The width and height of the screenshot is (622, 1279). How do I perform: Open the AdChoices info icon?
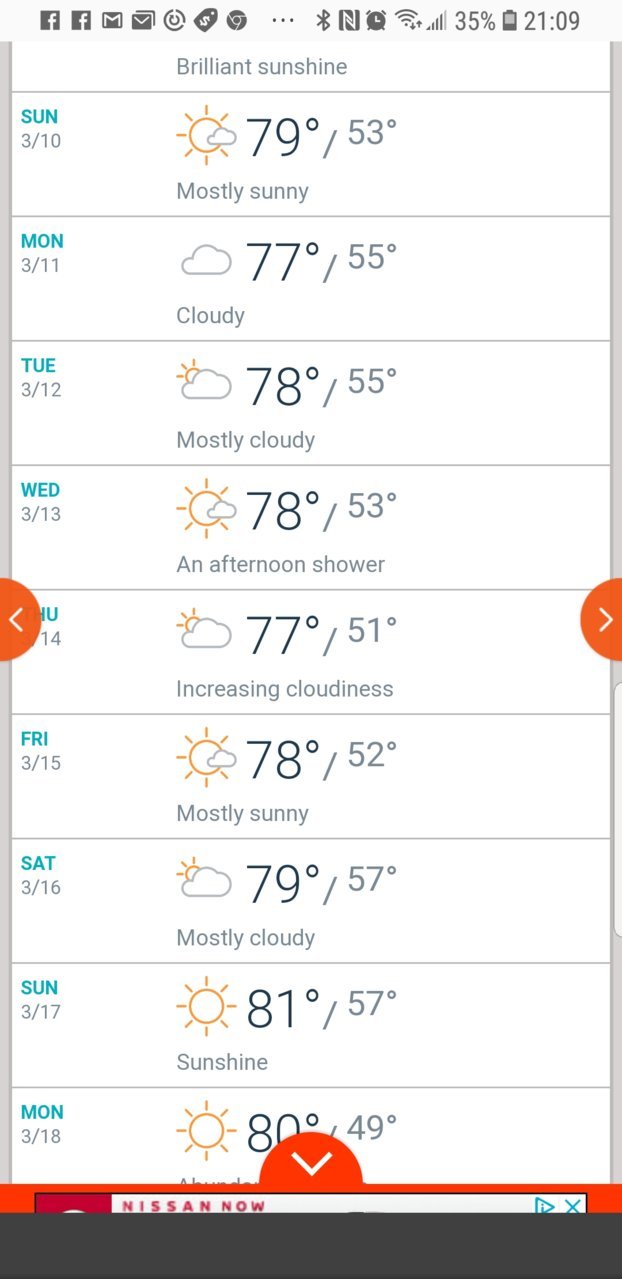[x=544, y=1205]
